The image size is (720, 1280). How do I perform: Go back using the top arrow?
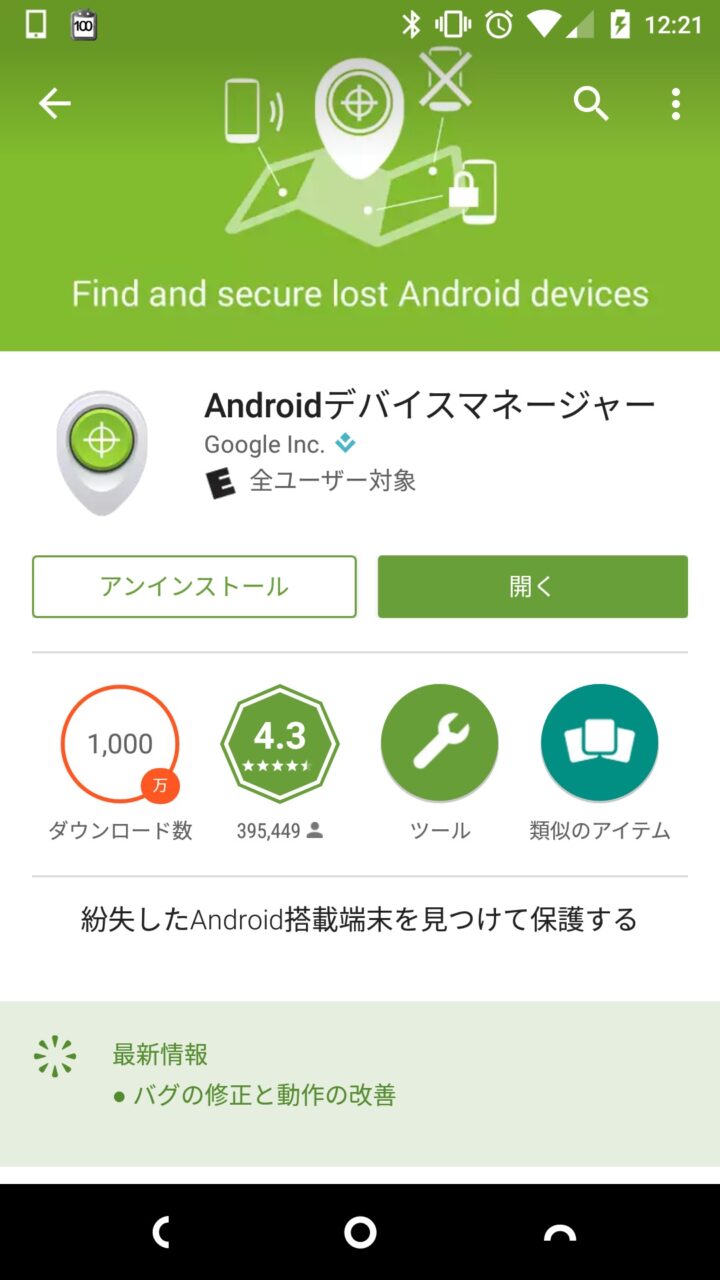click(x=54, y=104)
